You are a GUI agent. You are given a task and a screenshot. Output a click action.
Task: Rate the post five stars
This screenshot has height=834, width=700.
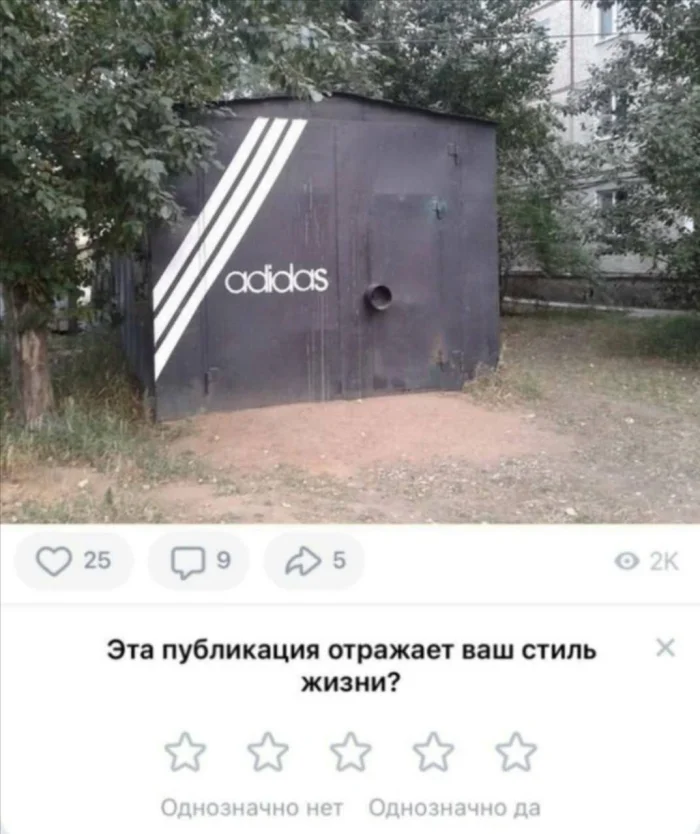point(516,752)
